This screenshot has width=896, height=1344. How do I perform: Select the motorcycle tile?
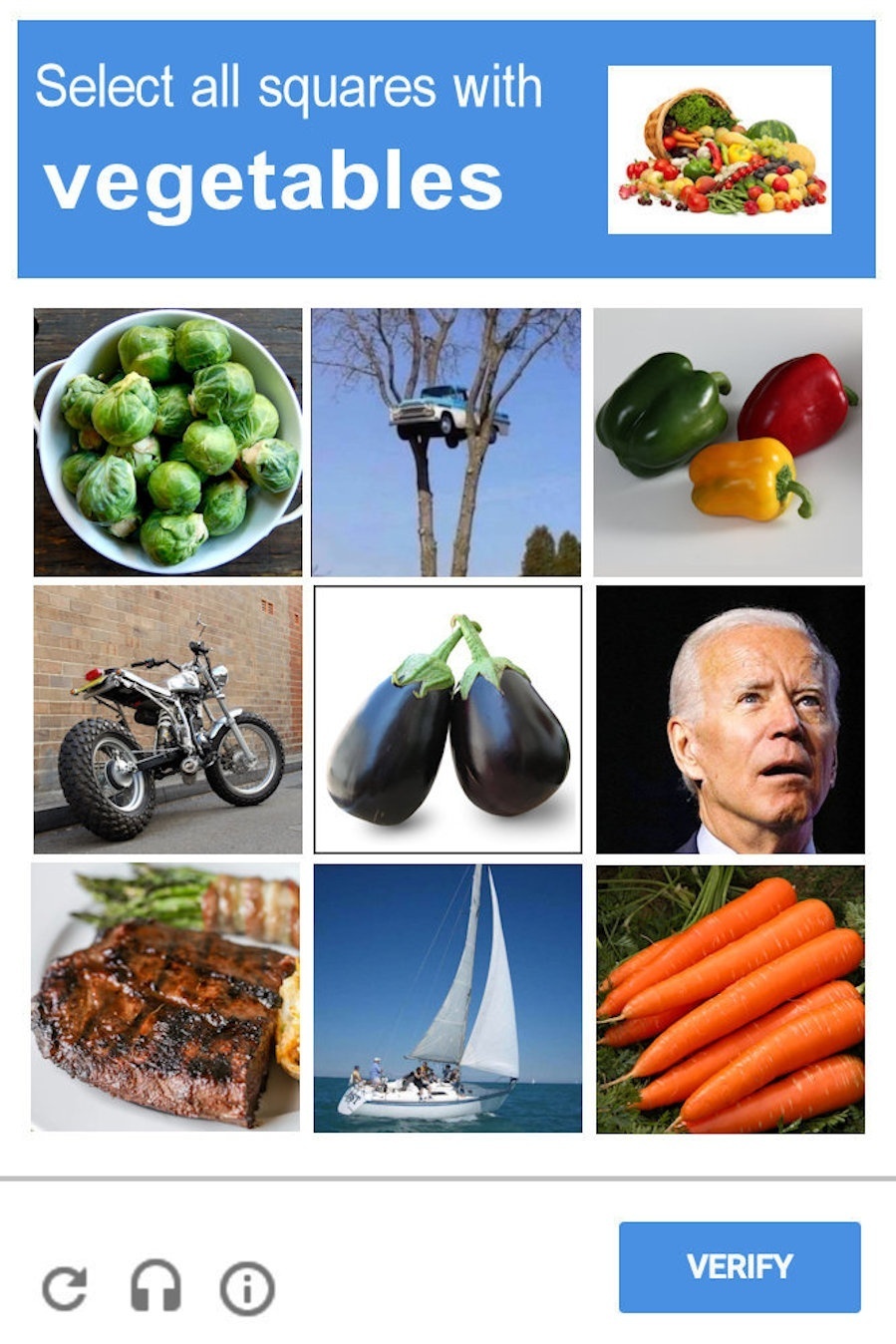click(167, 719)
